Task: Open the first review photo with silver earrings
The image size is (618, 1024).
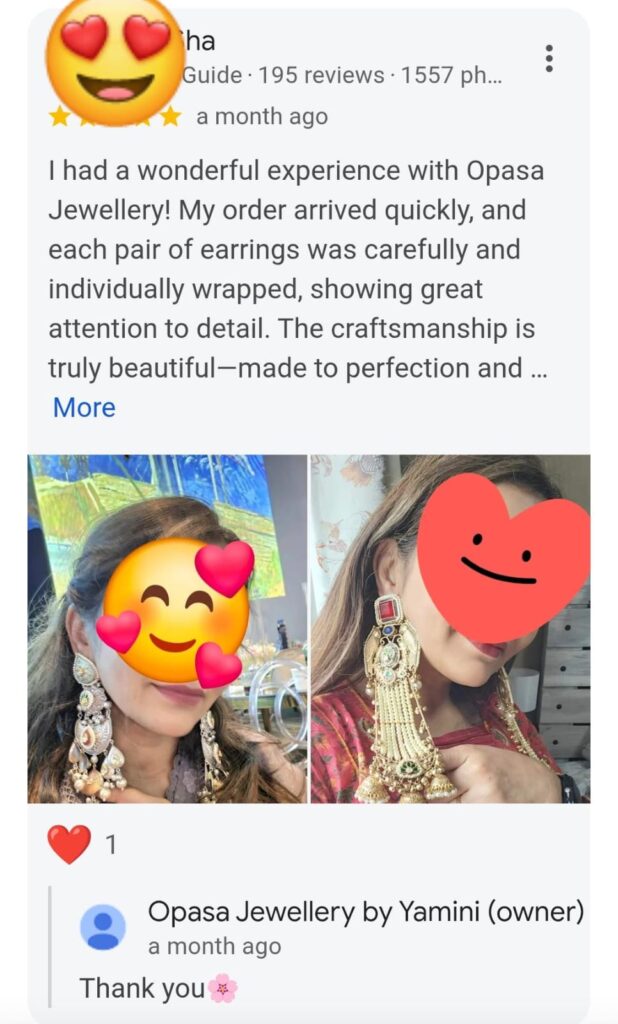Action: pos(167,629)
